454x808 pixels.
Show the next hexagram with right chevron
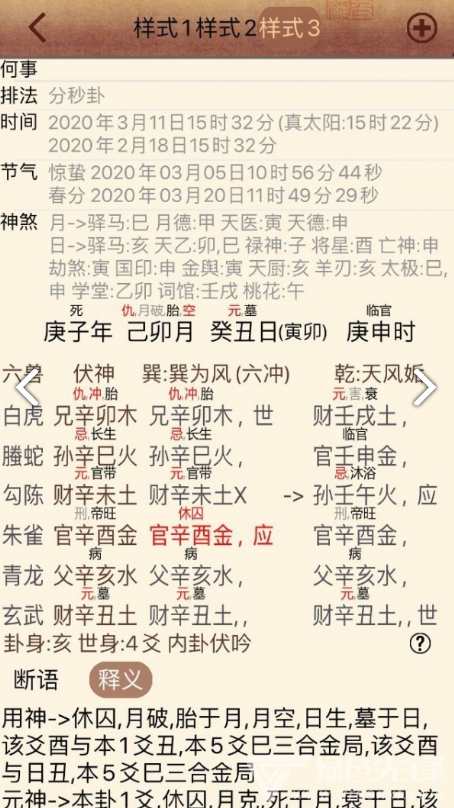tap(425, 387)
